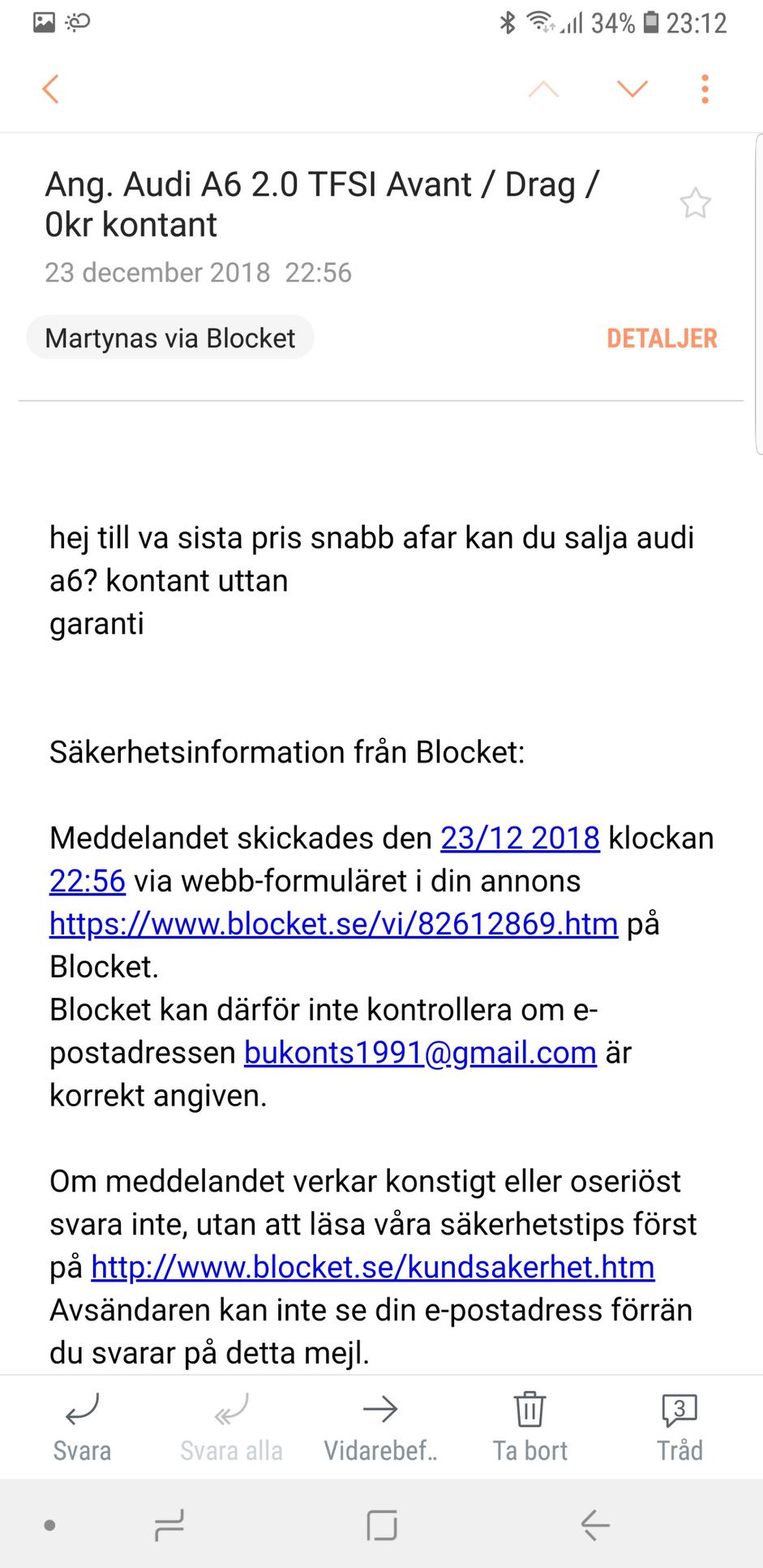Tap the bukonts1991@gmail.com address link
Image resolution: width=763 pixels, height=1568 pixels.
coord(420,1052)
